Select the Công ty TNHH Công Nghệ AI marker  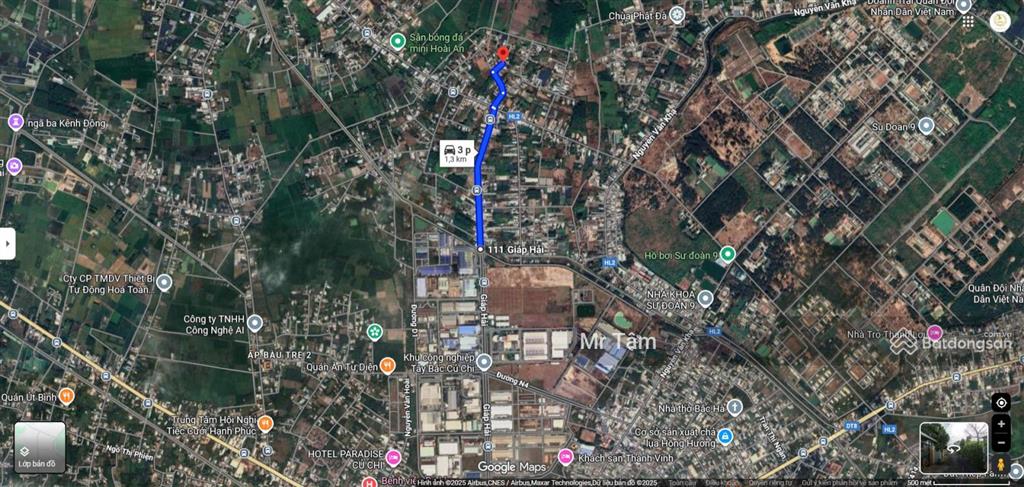(255, 323)
